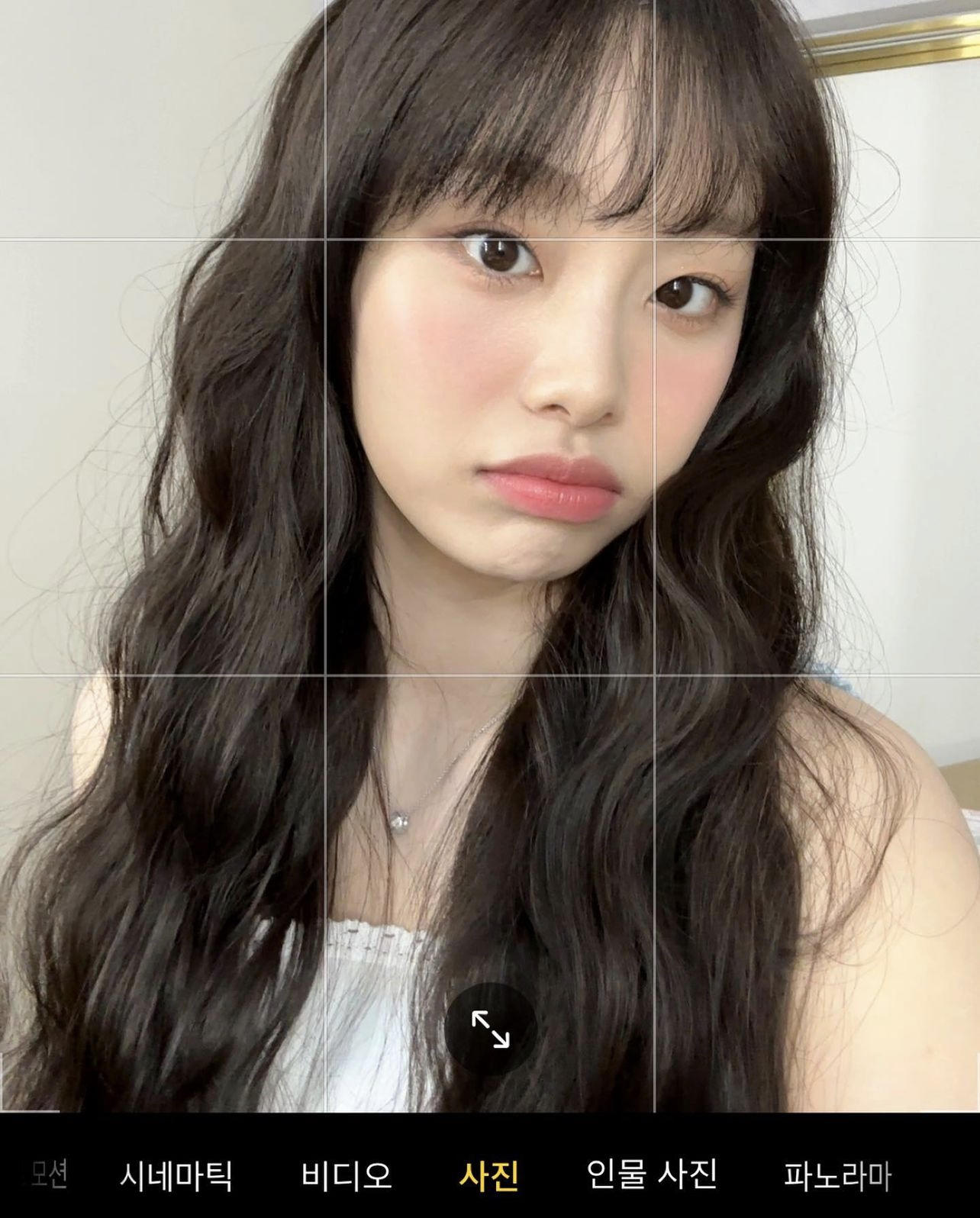Screen dimensions: 980x1218
Task: Switch to 시네마틱 mode
Action: [176, 1175]
